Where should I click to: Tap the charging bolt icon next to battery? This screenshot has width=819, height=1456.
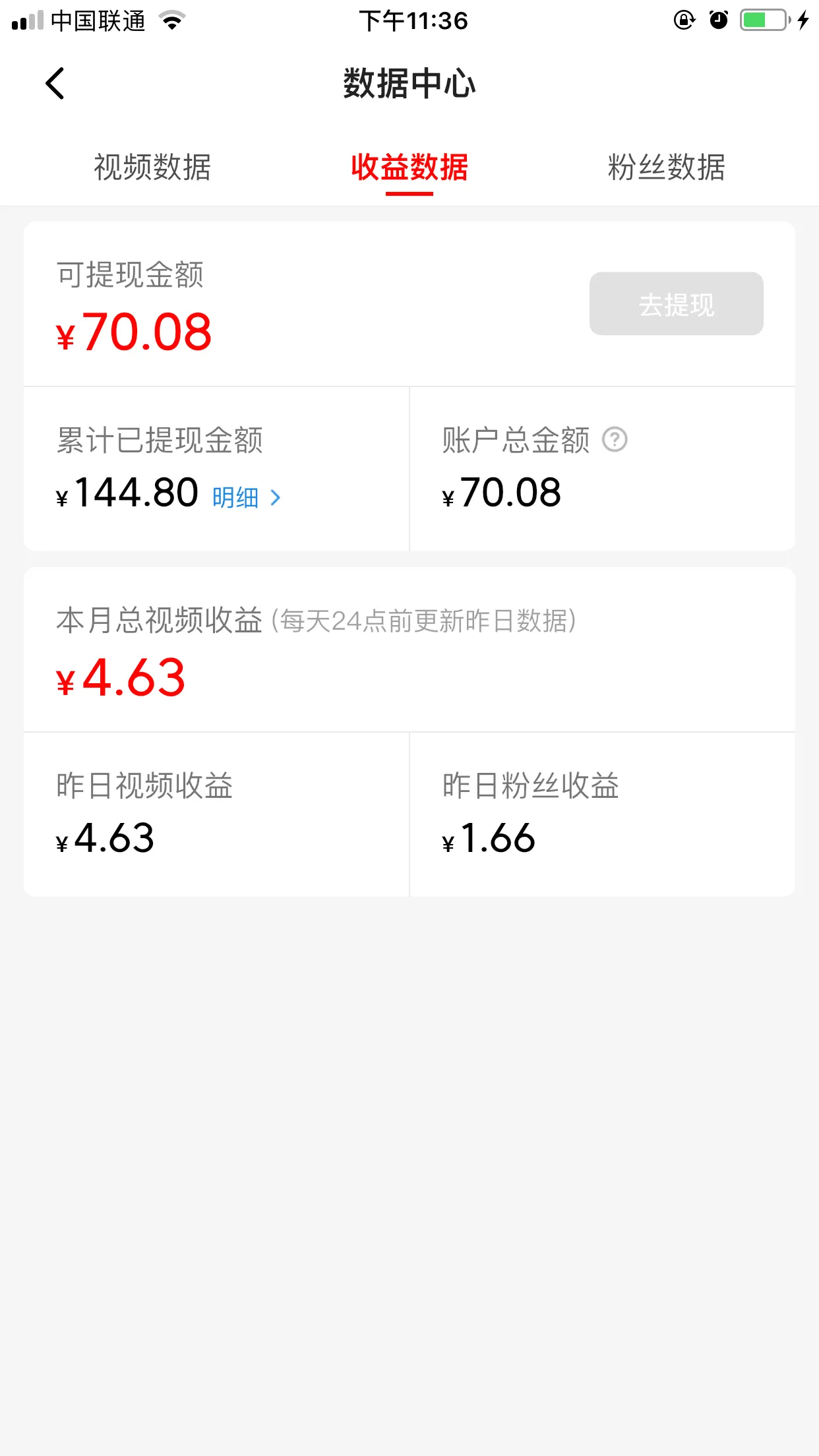coord(802,20)
